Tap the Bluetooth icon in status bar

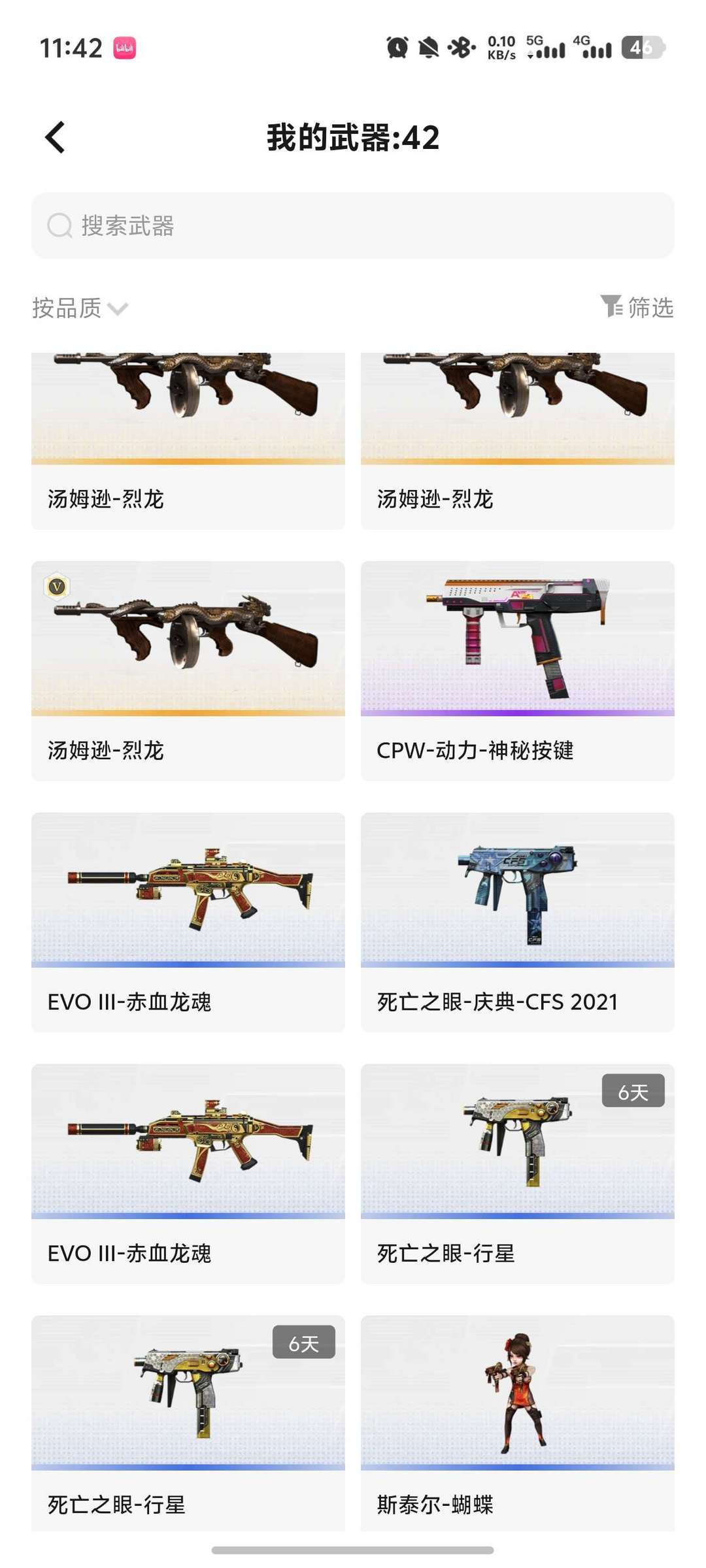[458, 49]
